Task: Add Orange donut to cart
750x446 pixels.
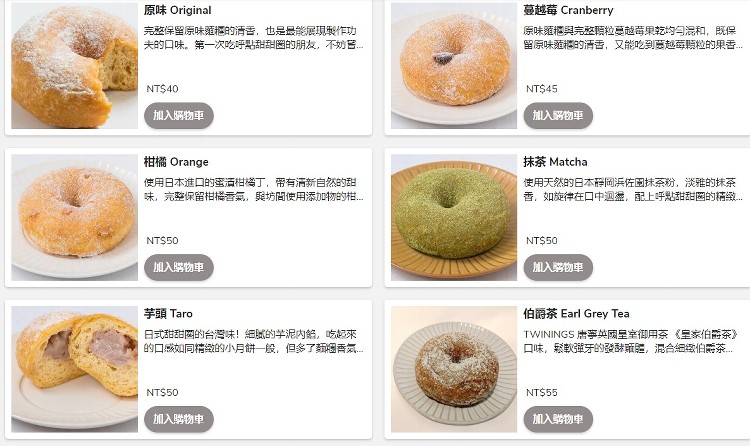Action: 179,267
